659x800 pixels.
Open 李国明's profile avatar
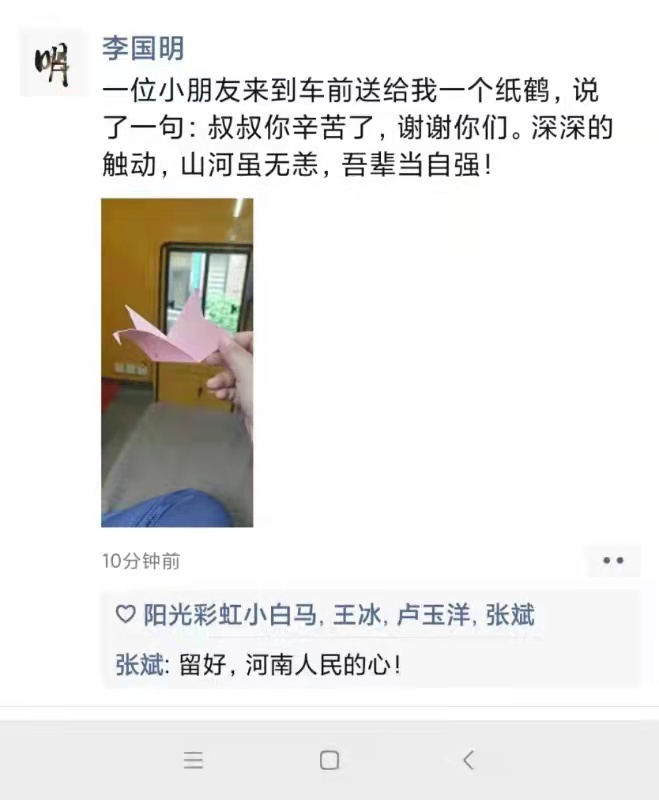coord(53,63)
